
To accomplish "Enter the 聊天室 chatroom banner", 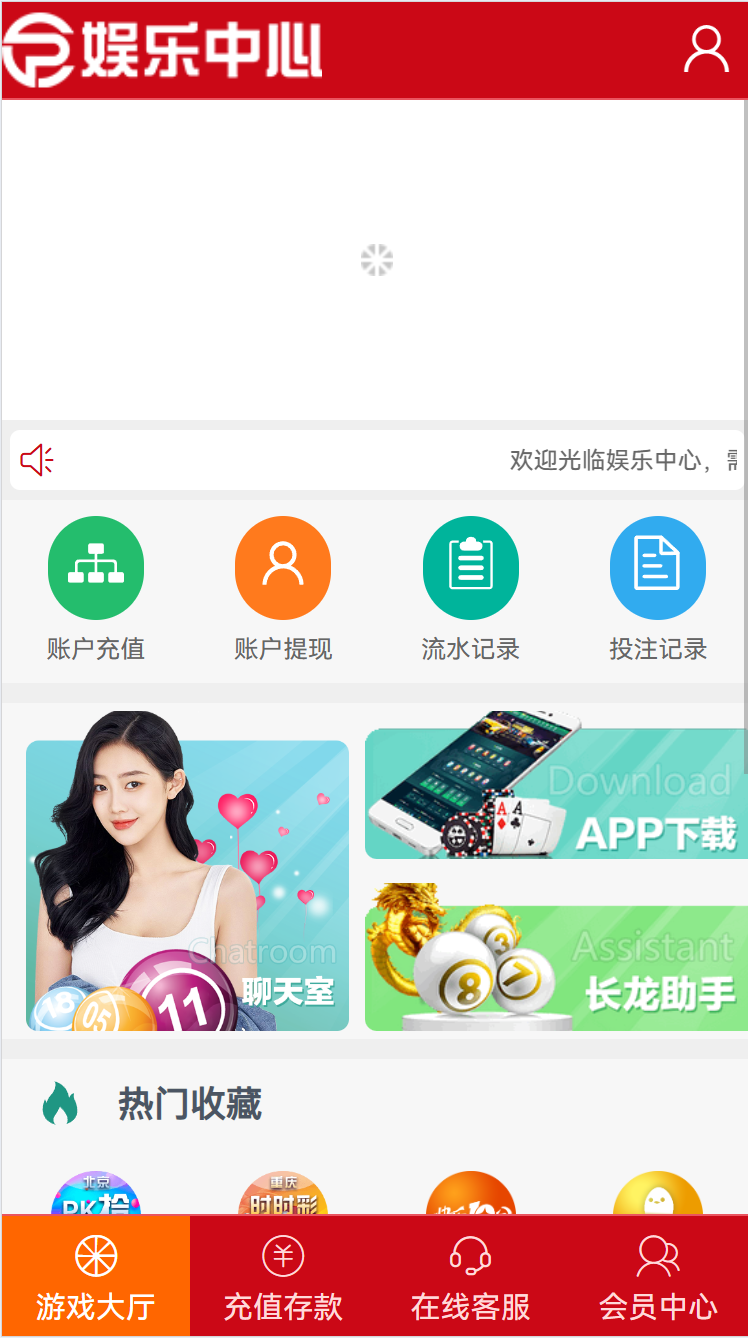I will click(187, 872).
